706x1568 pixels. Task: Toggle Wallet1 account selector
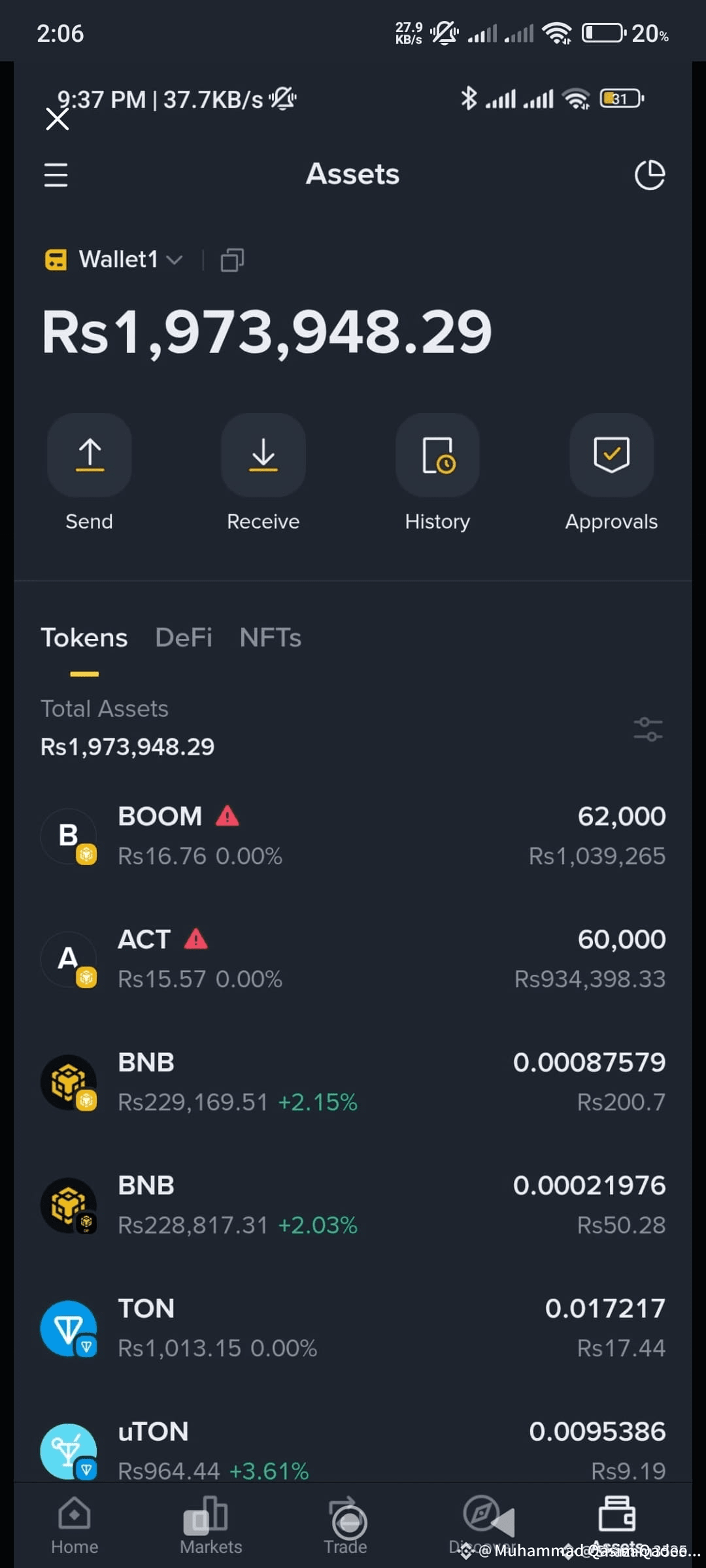coord(118,259)
